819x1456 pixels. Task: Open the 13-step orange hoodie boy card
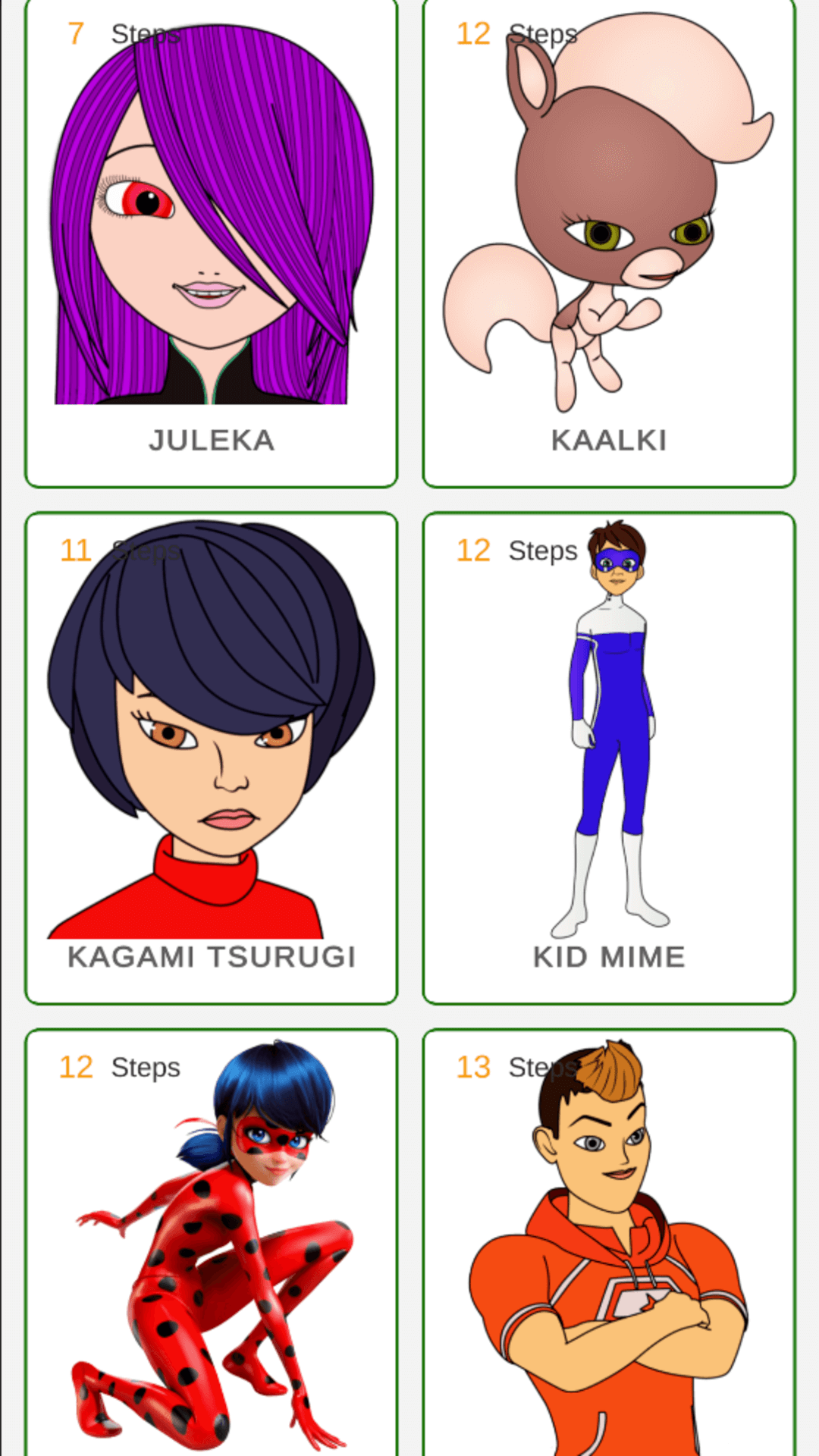[x=609, y=1244]
